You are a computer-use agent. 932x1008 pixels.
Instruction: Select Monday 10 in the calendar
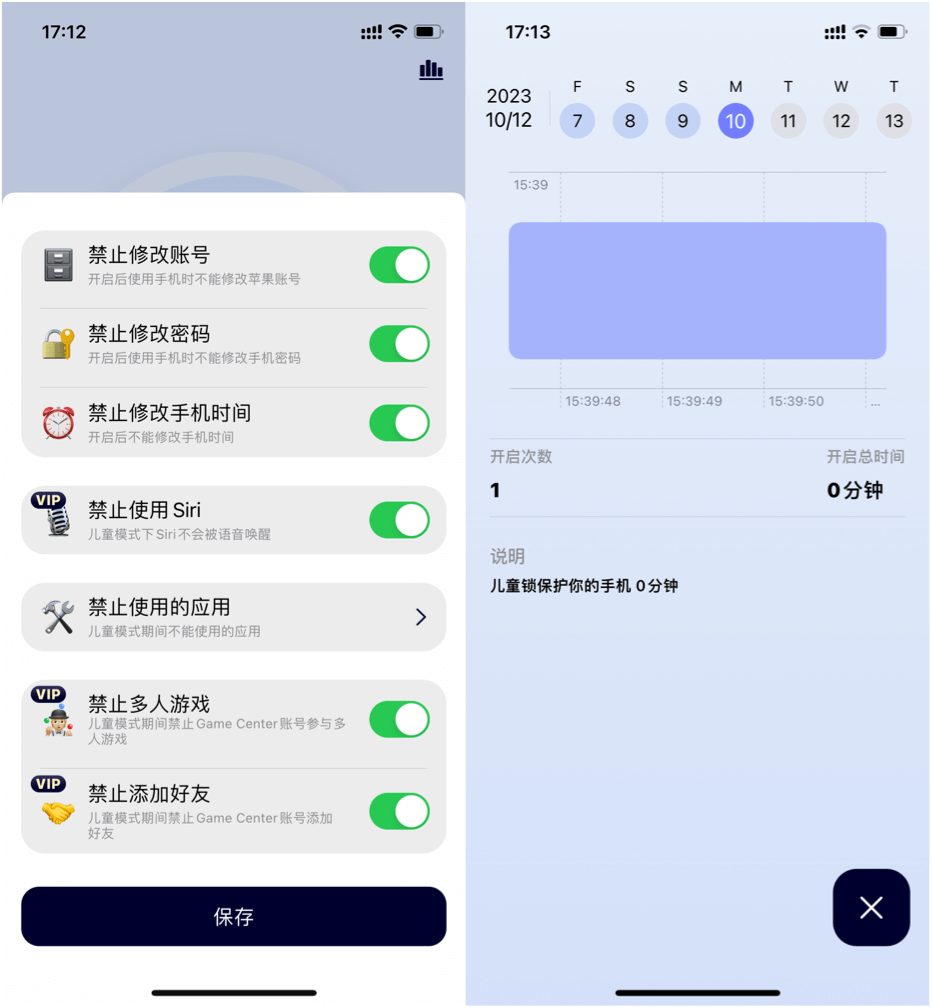point(735,121)
